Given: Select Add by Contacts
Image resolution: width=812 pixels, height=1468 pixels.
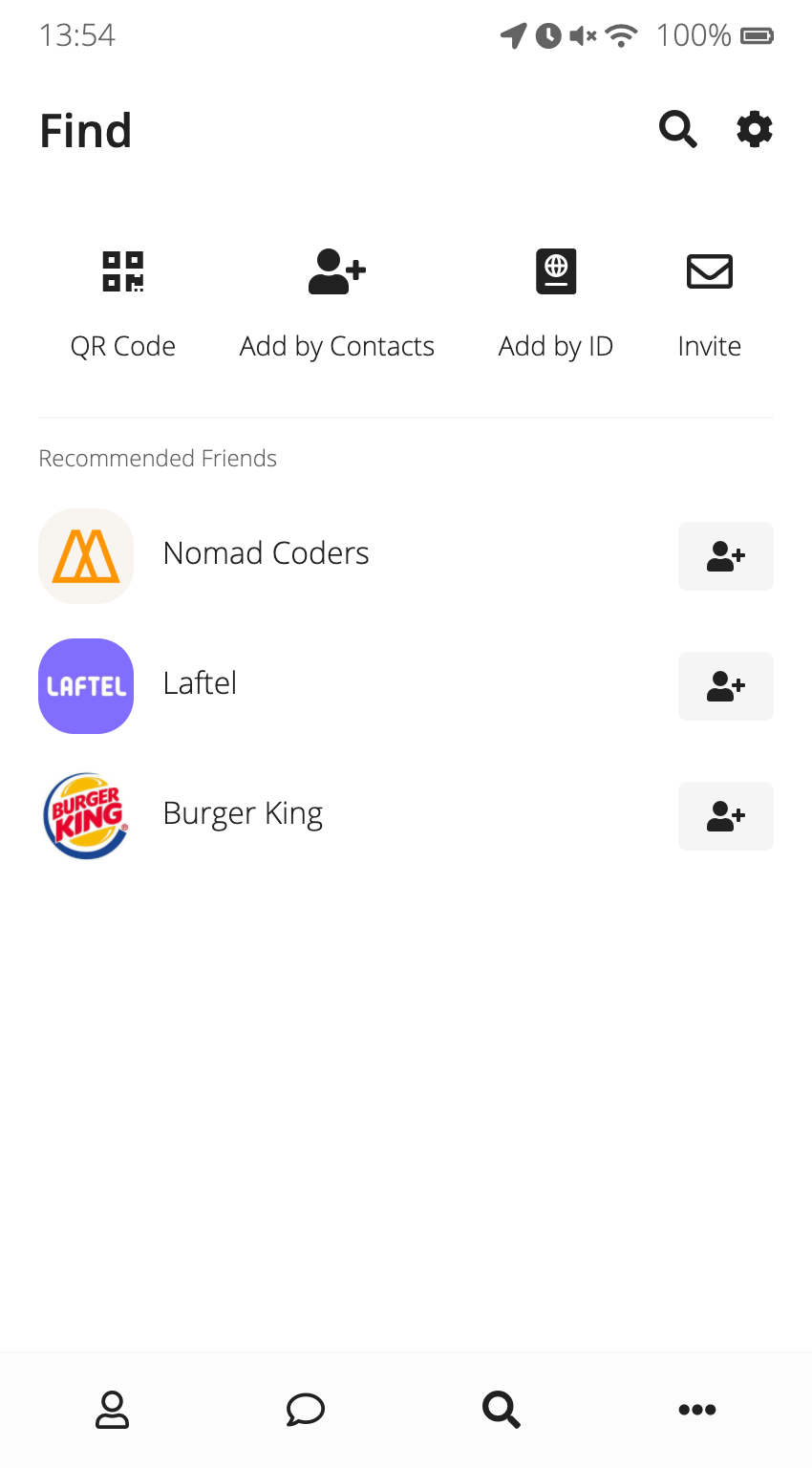Looking at the screenshot, I should (336, 296).
